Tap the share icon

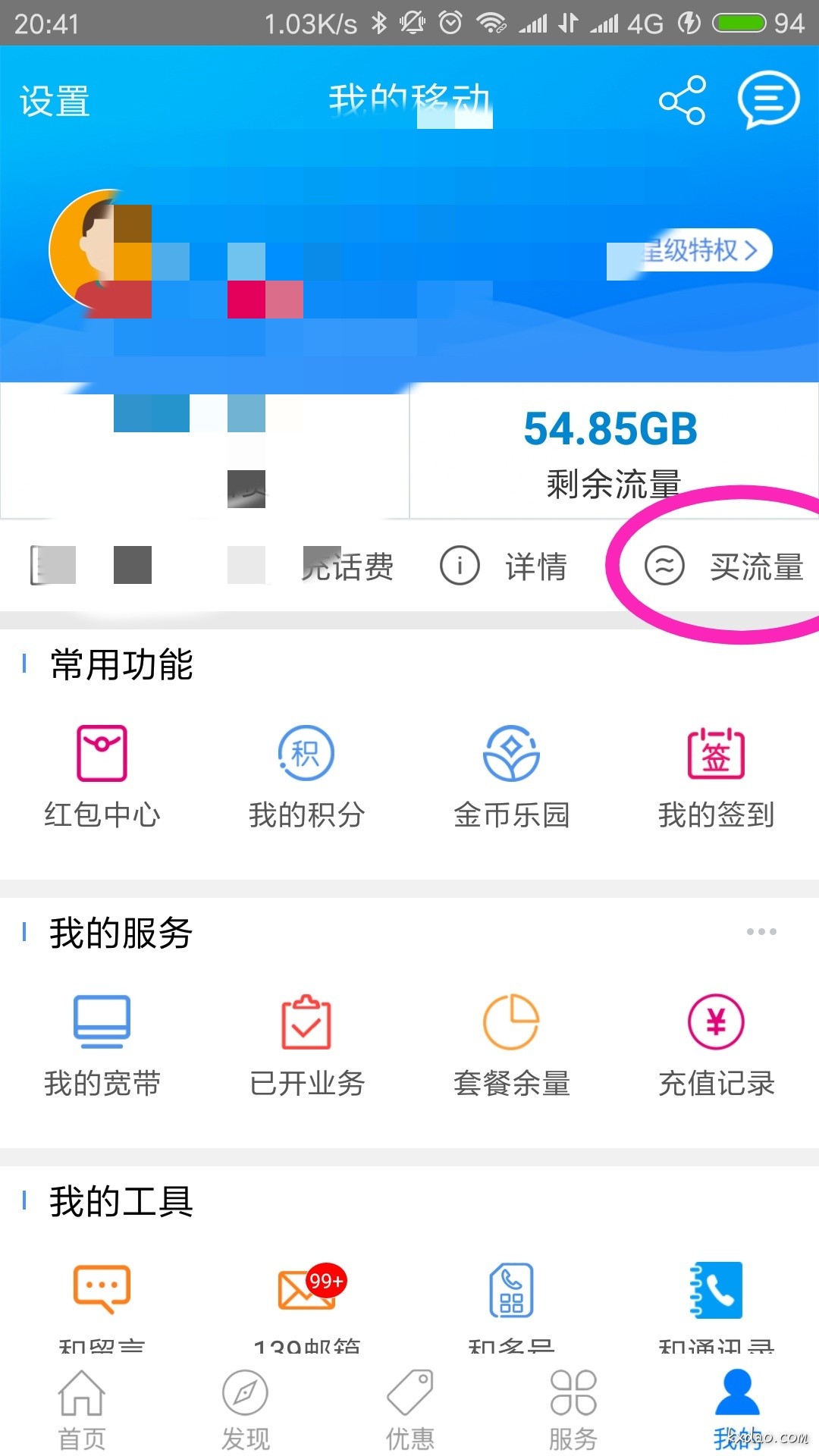[682, 100]
